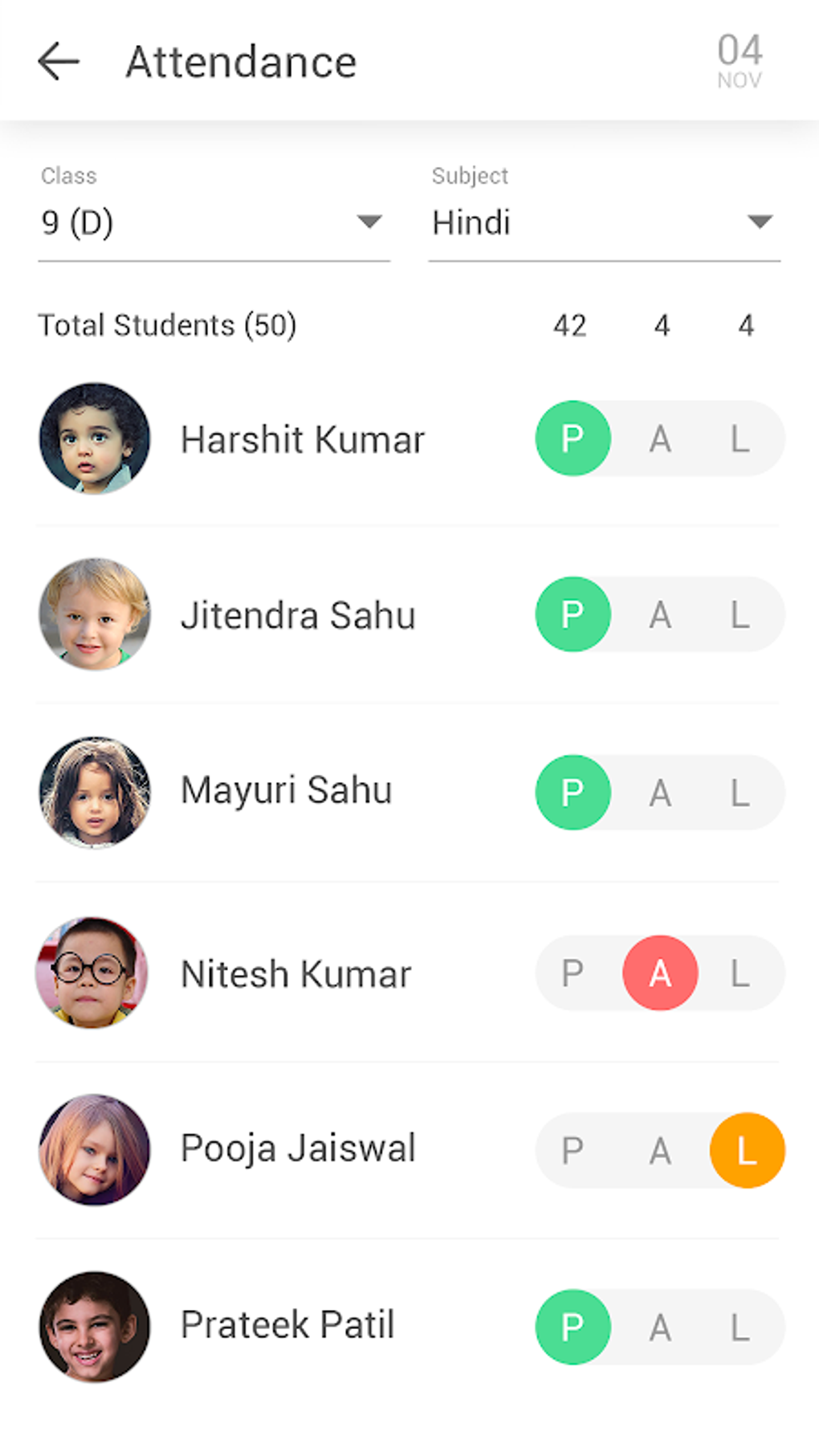Mark Prateek Patil as absent

660,1328
